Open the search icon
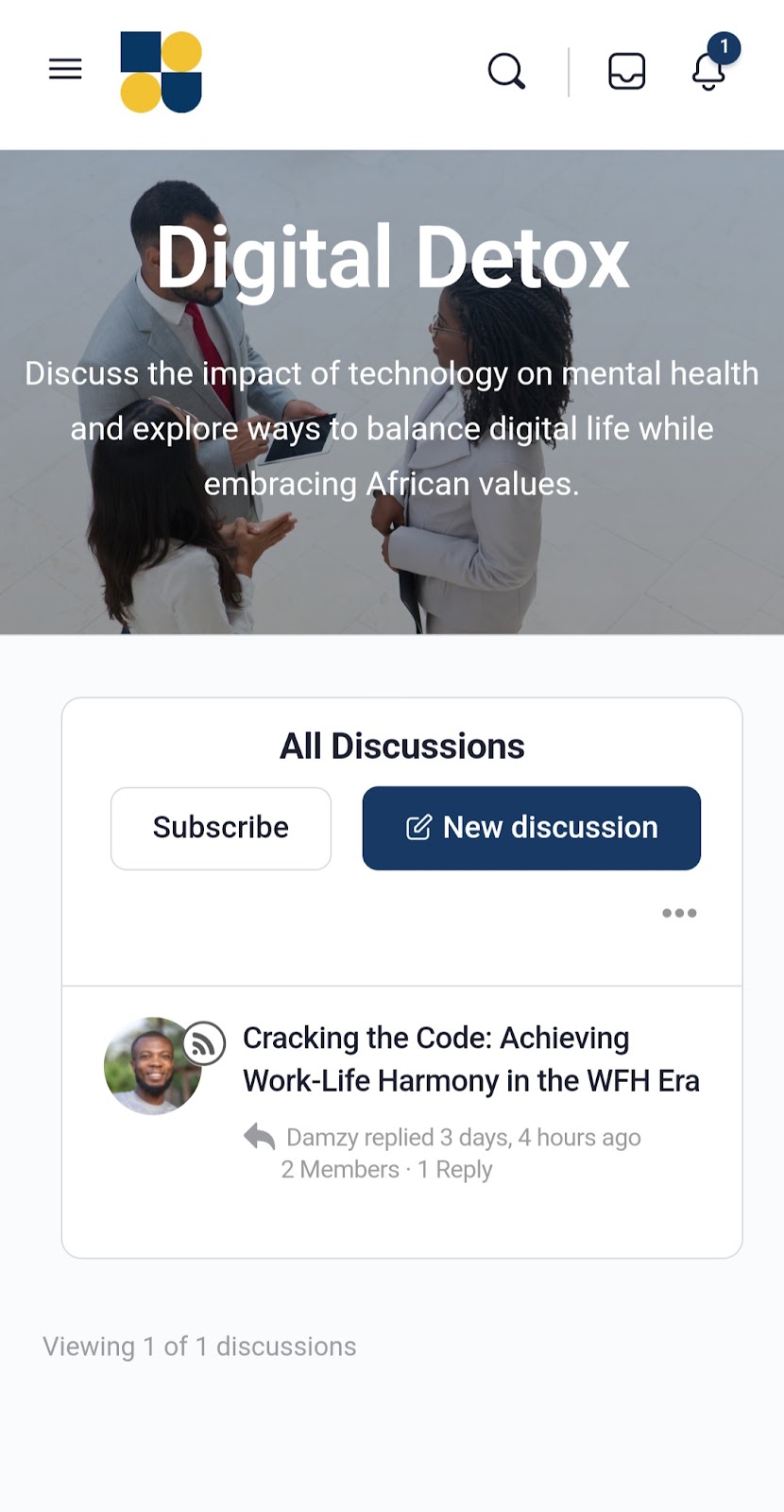 pos(506,71)
